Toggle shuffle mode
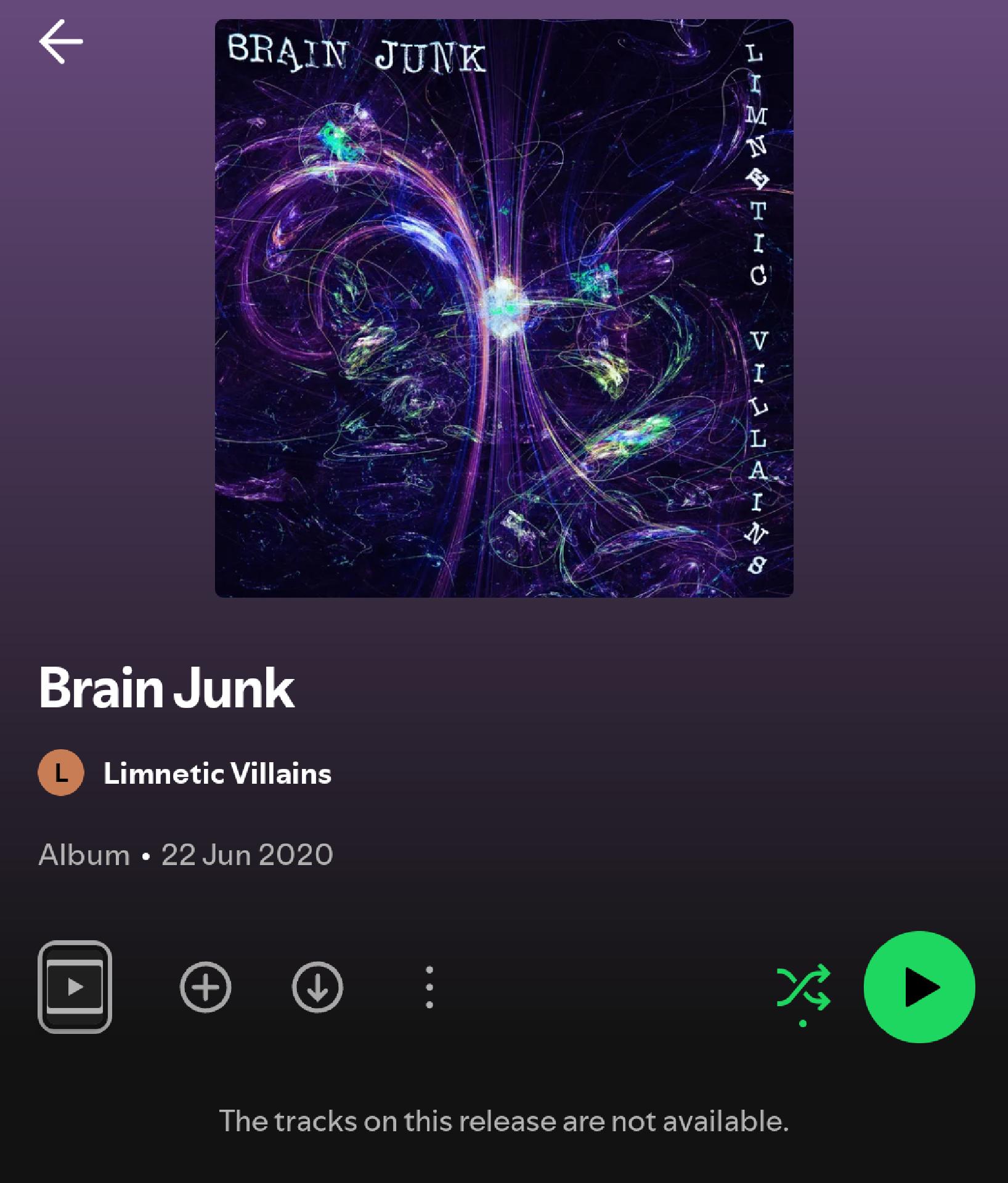This screenshot has height=1183, width=1008. (803, 988)
